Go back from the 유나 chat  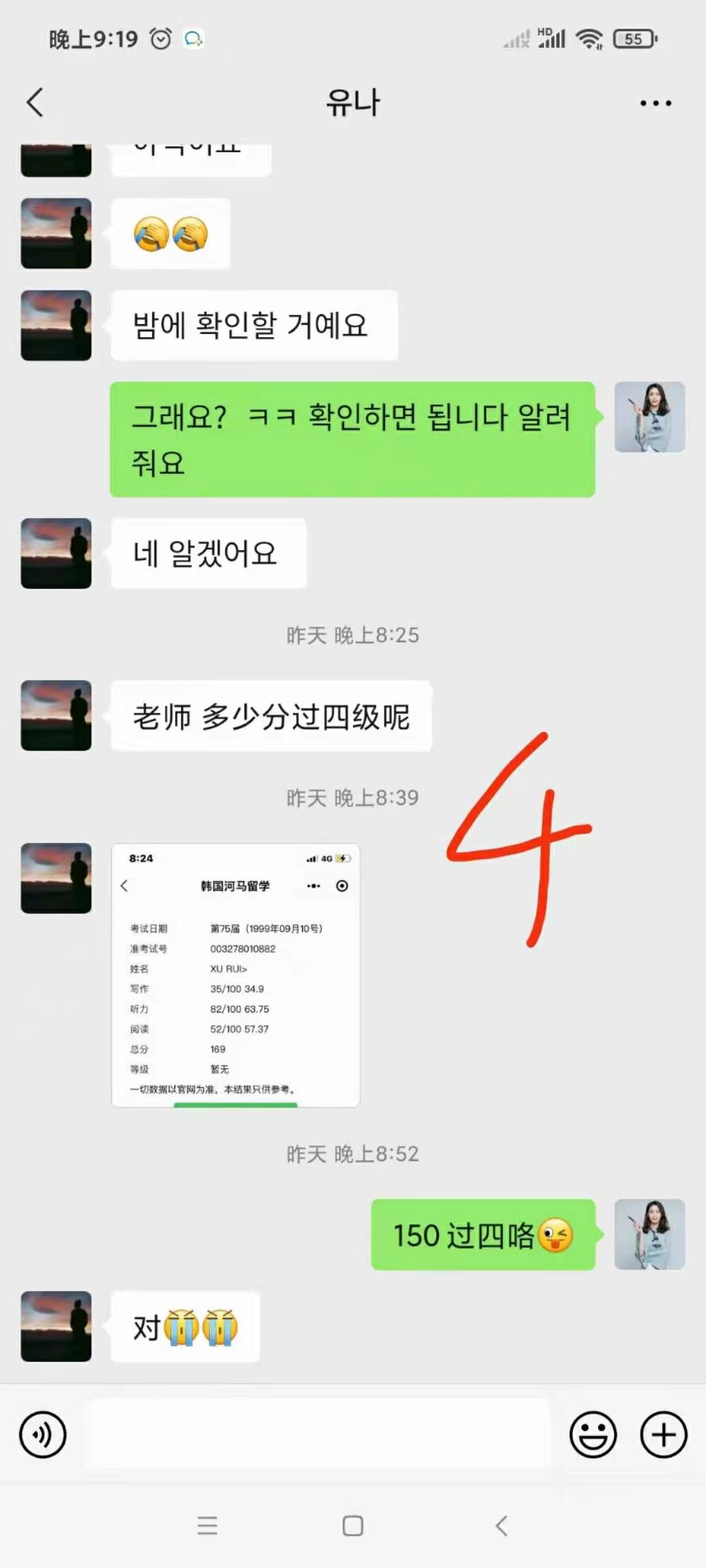tap(35, 103)
